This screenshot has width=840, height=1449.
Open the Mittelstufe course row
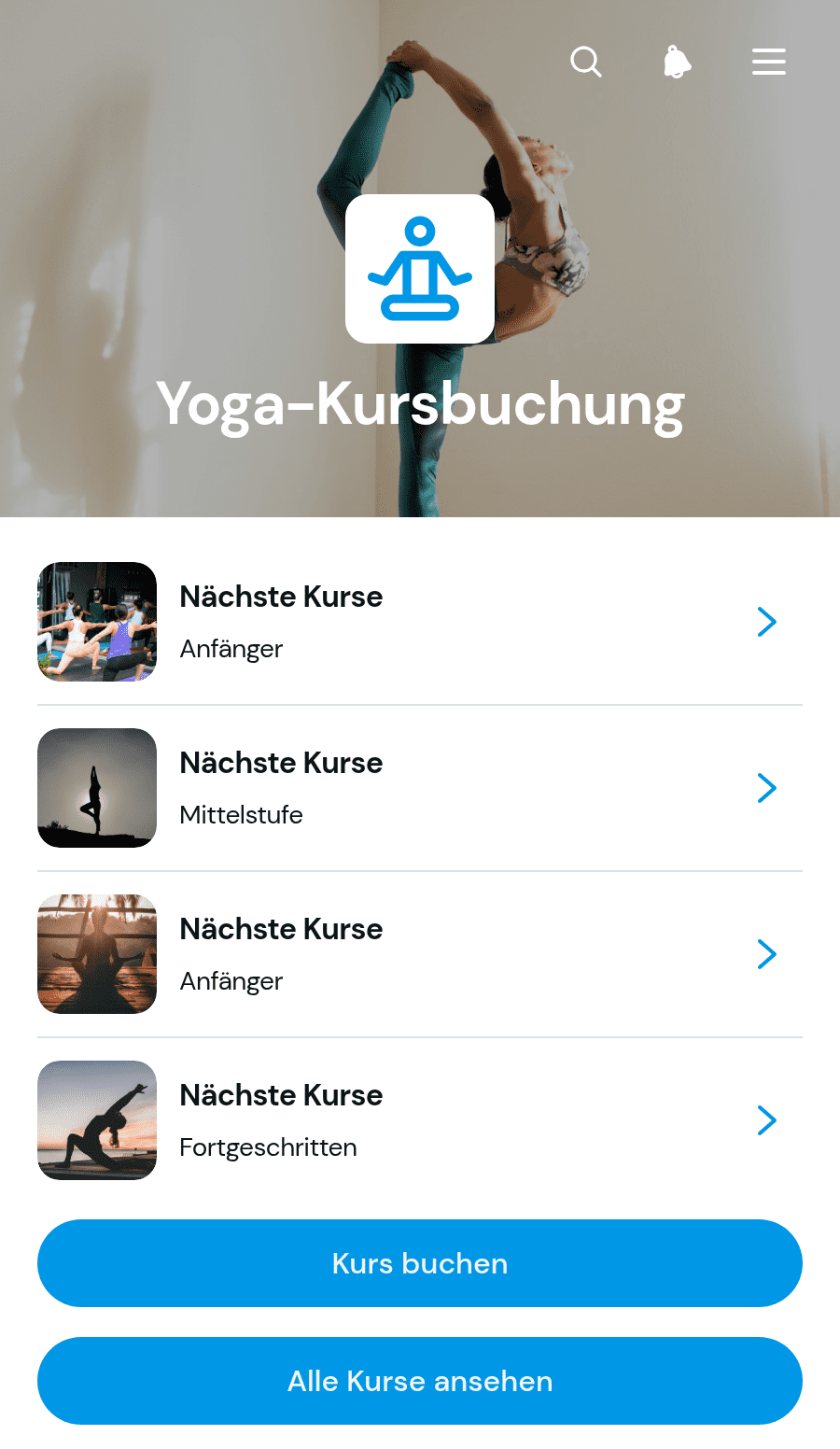click(420, 788)
